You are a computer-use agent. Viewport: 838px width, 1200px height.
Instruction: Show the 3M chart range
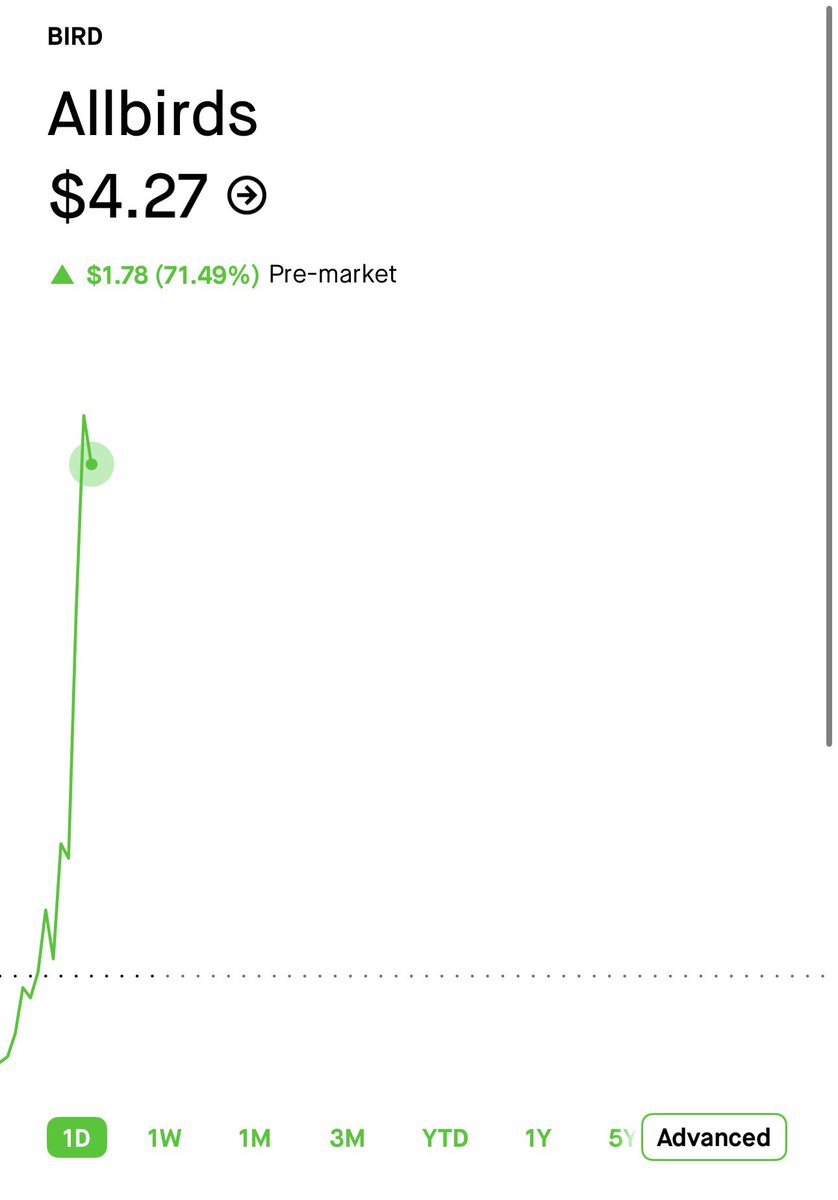[347, 1138]
